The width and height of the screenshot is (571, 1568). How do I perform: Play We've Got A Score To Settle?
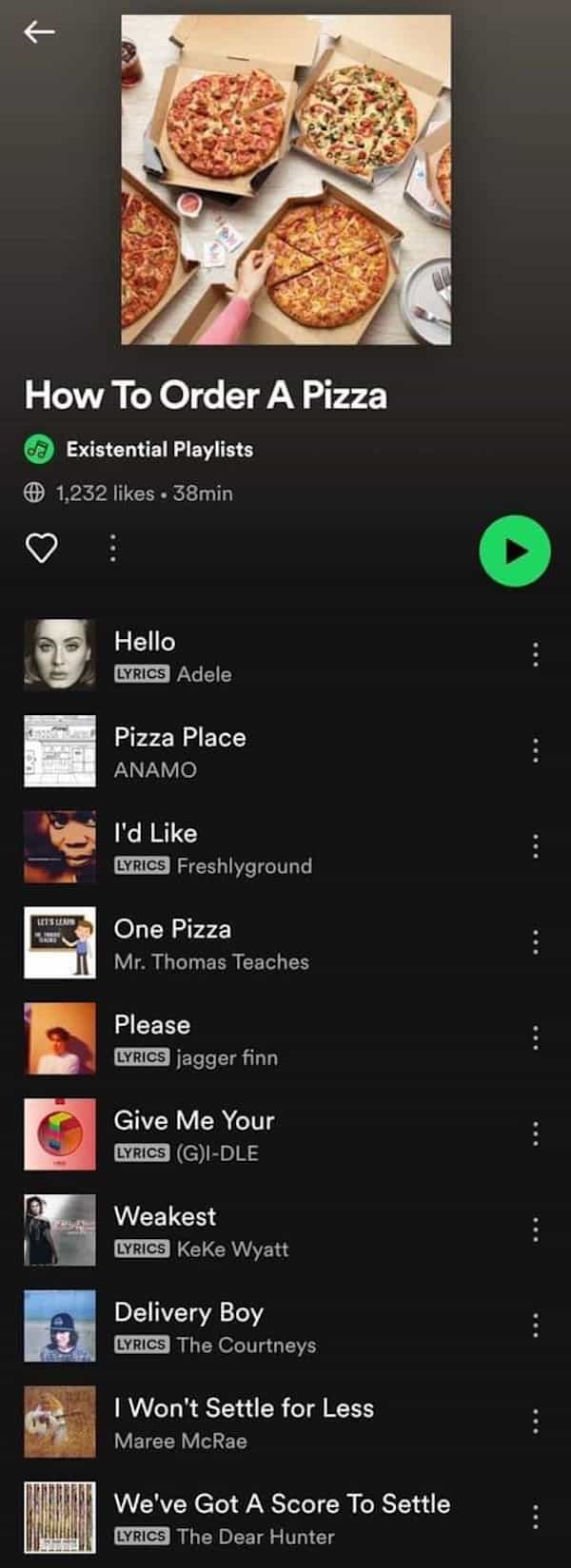coord(282,1504)
